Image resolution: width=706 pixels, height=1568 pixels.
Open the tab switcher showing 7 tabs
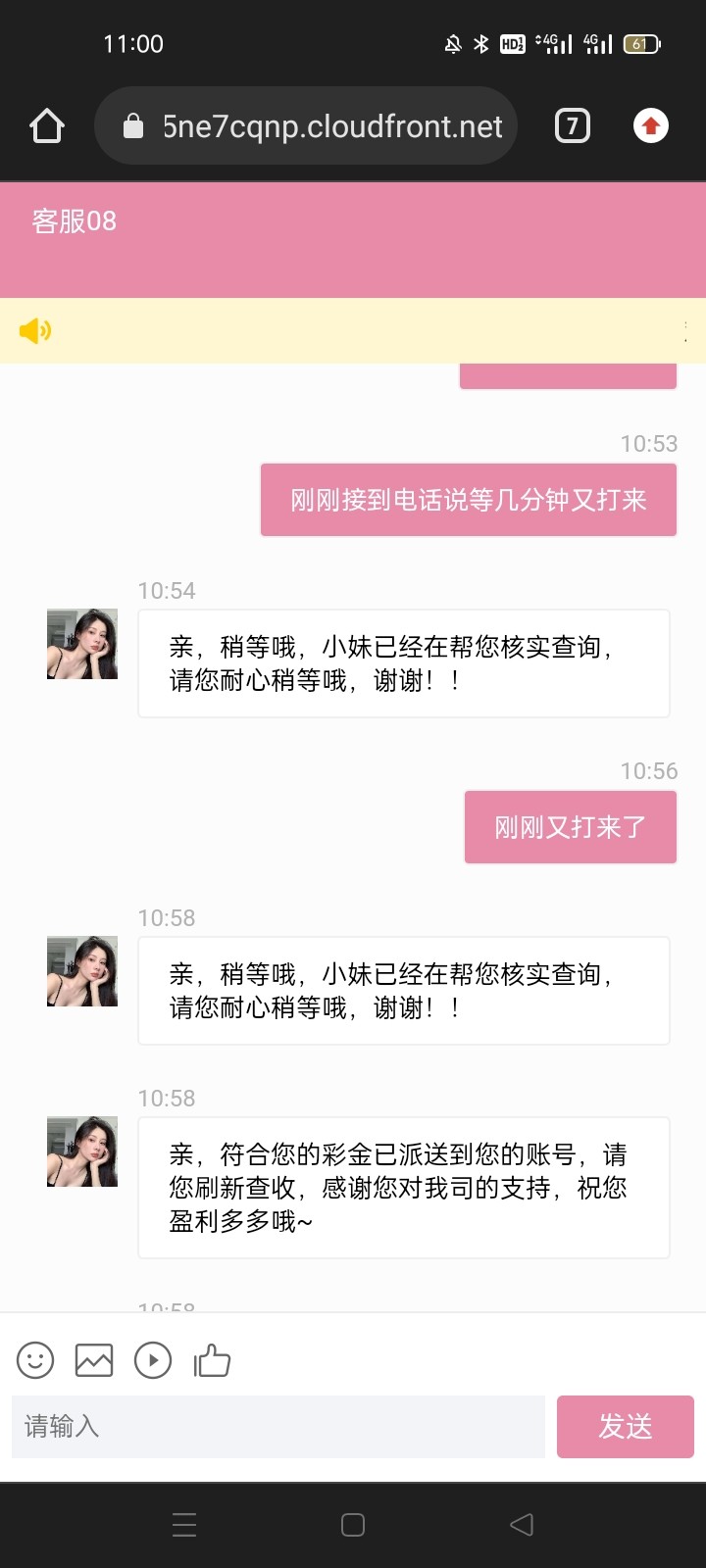click(573, 126)
